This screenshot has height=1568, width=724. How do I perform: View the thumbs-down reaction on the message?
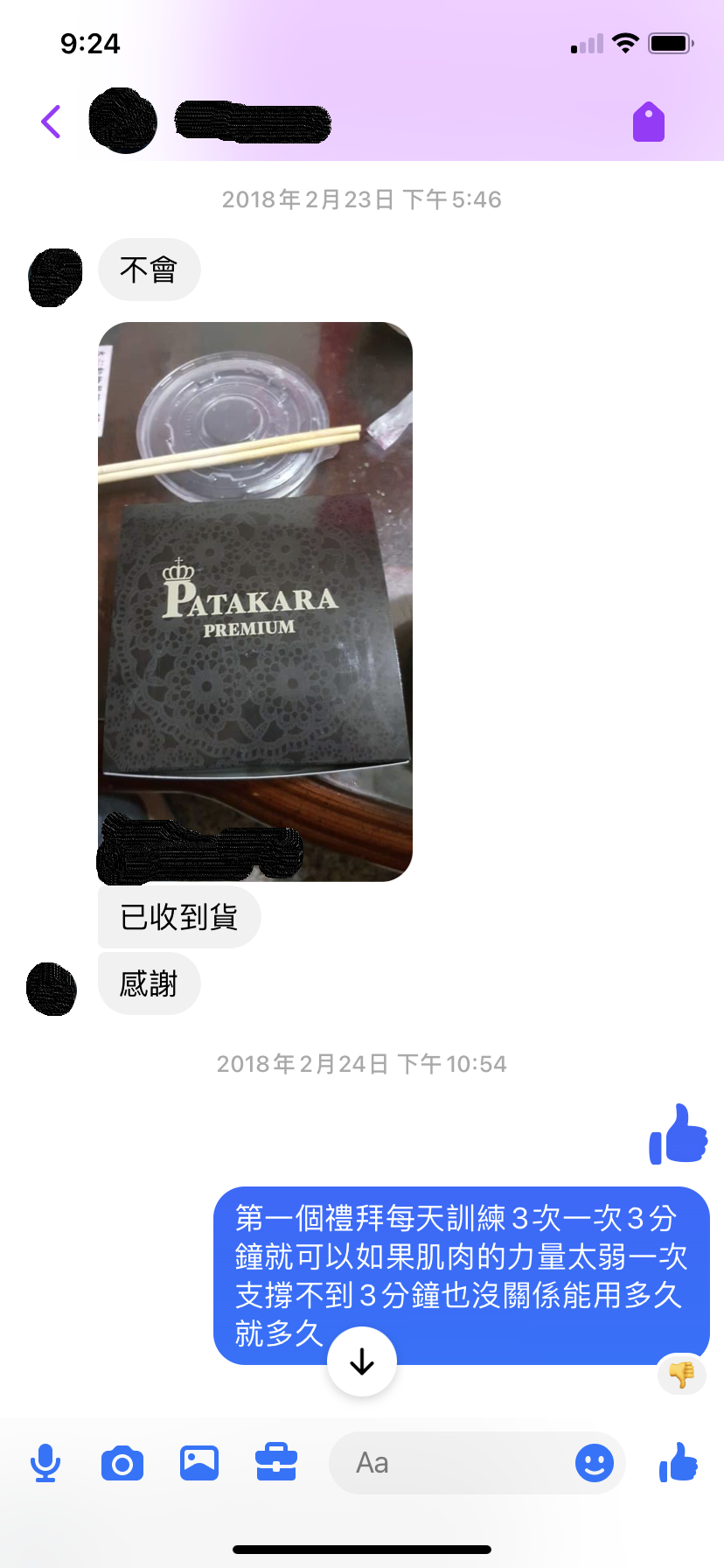pyautogui.click(x=681, y=1375)
